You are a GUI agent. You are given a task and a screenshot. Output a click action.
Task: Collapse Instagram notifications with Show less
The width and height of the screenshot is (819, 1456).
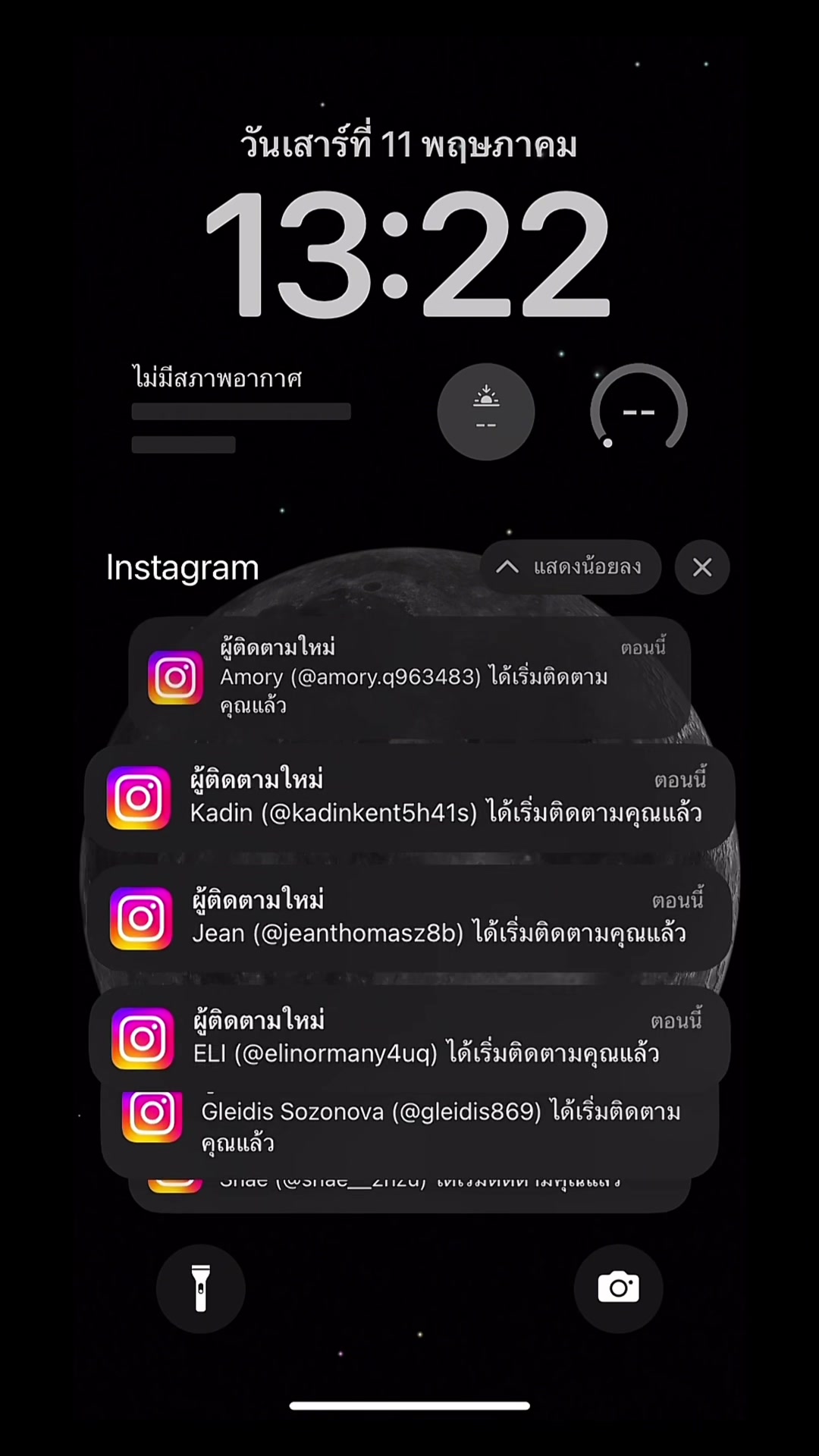point(570,567)
